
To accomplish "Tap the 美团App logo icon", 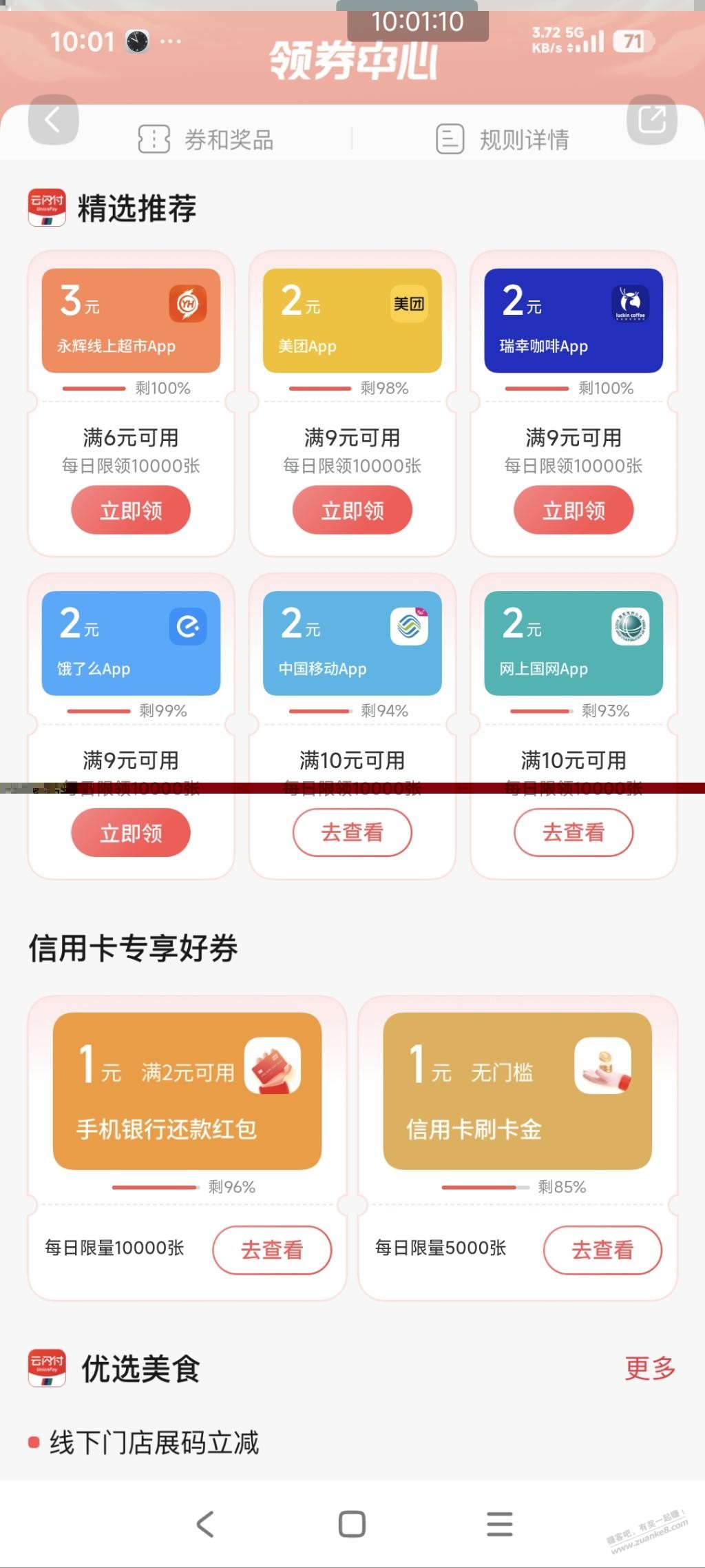I will [408, 304].
